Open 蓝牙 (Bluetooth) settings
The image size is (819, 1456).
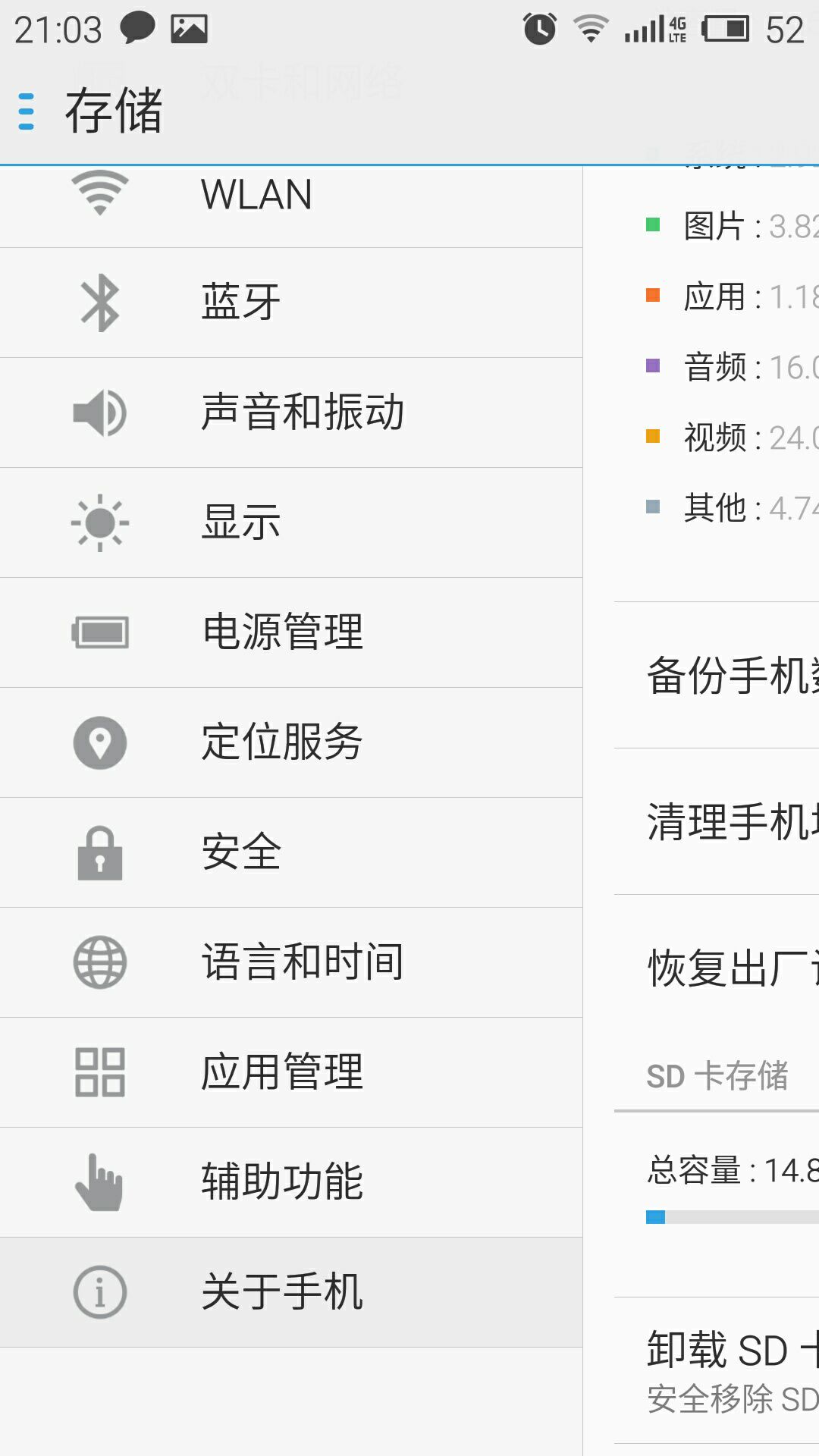pos(291,303)
